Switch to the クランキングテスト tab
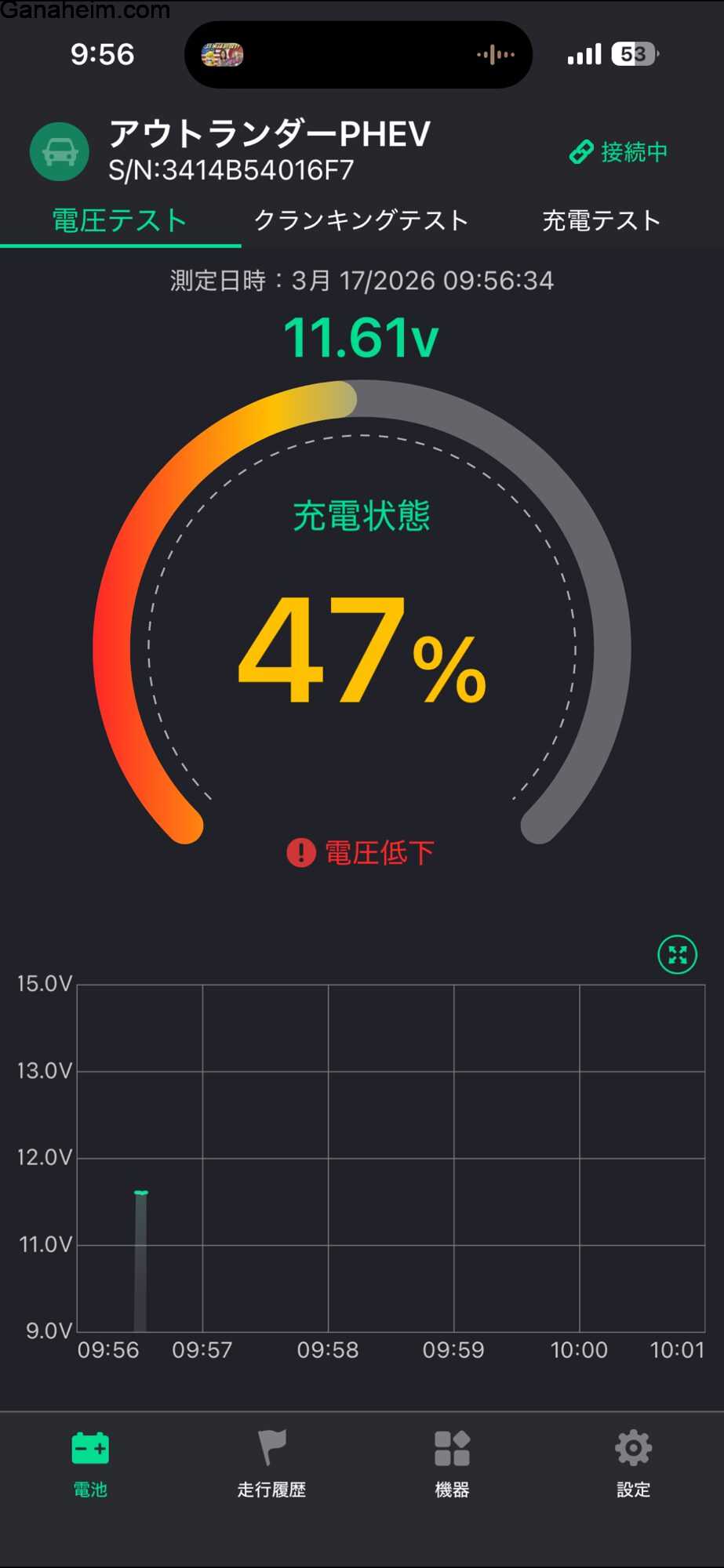724x1568 pixels. pos(361,221)
